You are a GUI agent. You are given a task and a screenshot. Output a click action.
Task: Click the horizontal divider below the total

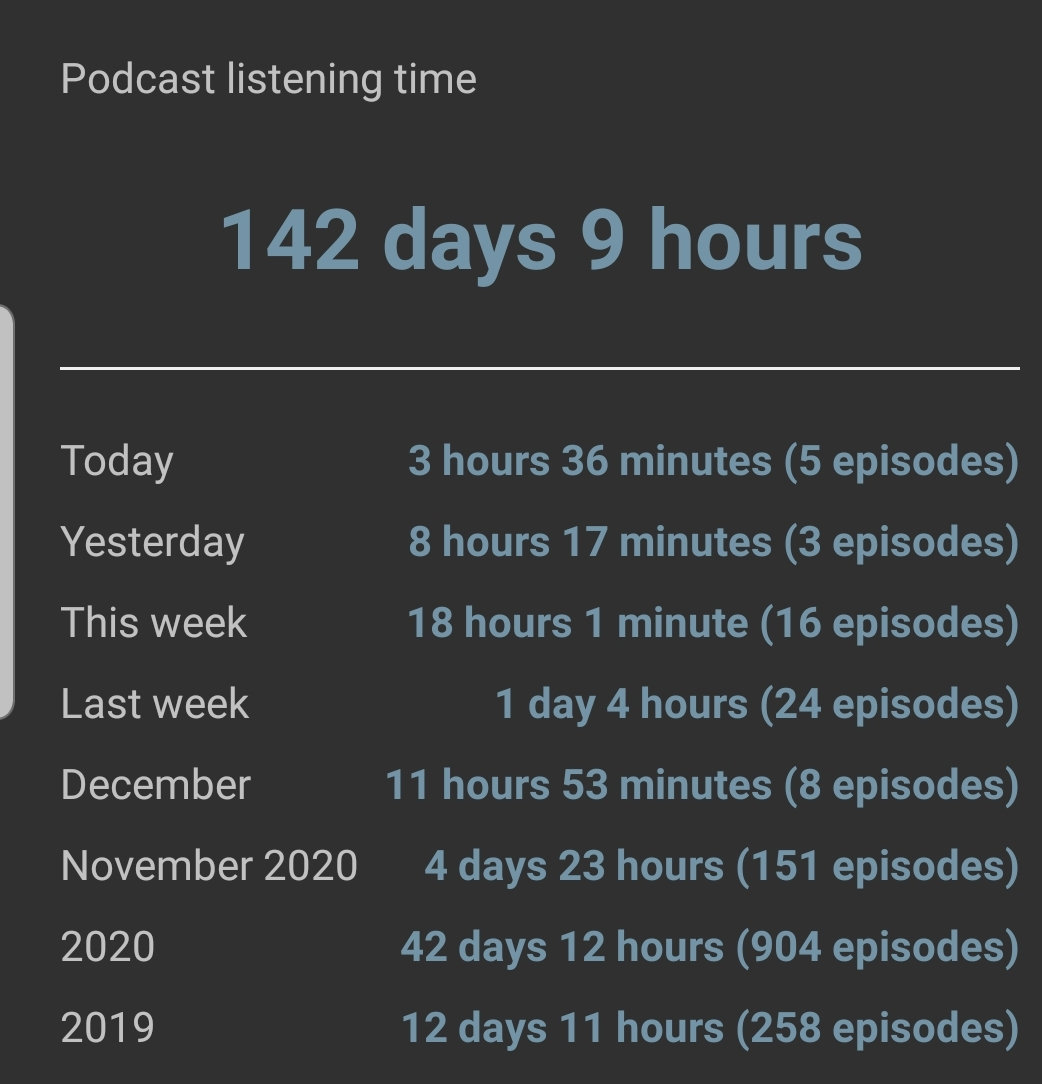click(540, 368)
